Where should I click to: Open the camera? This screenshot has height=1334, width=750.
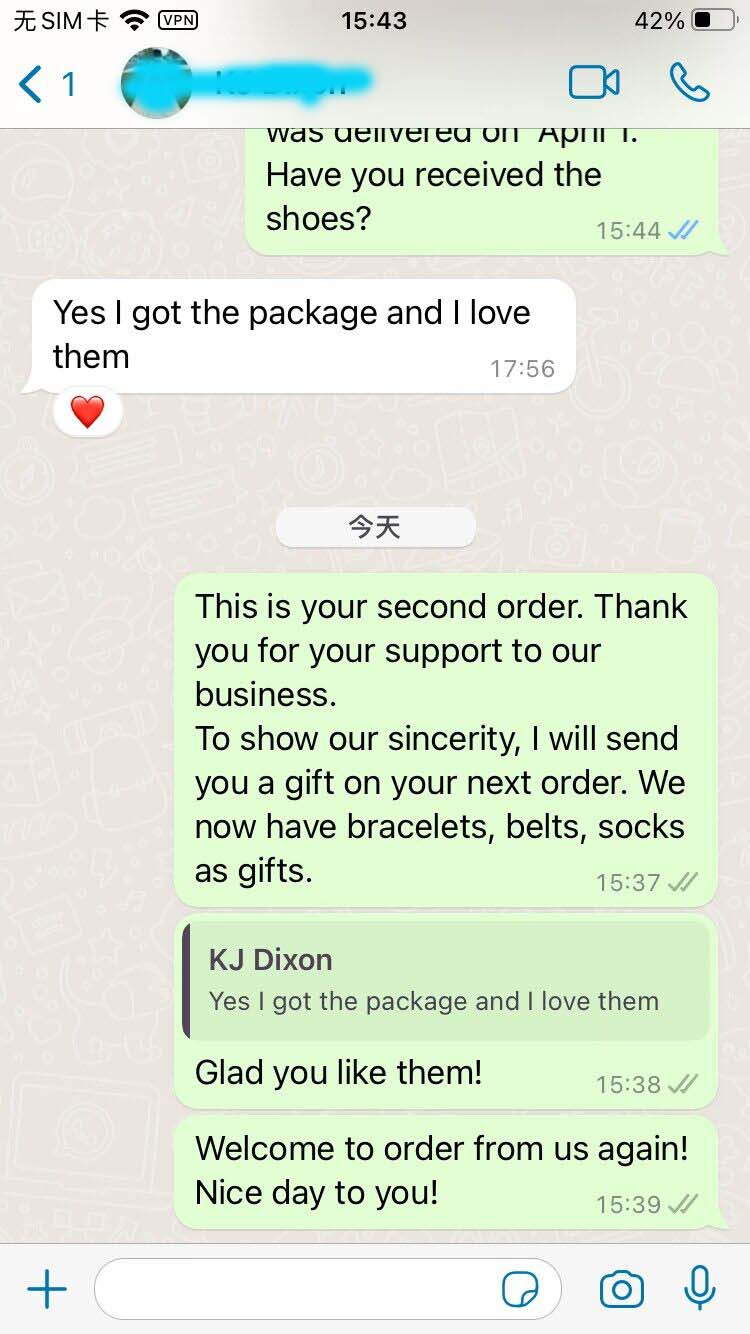[x=621, y=1290]
